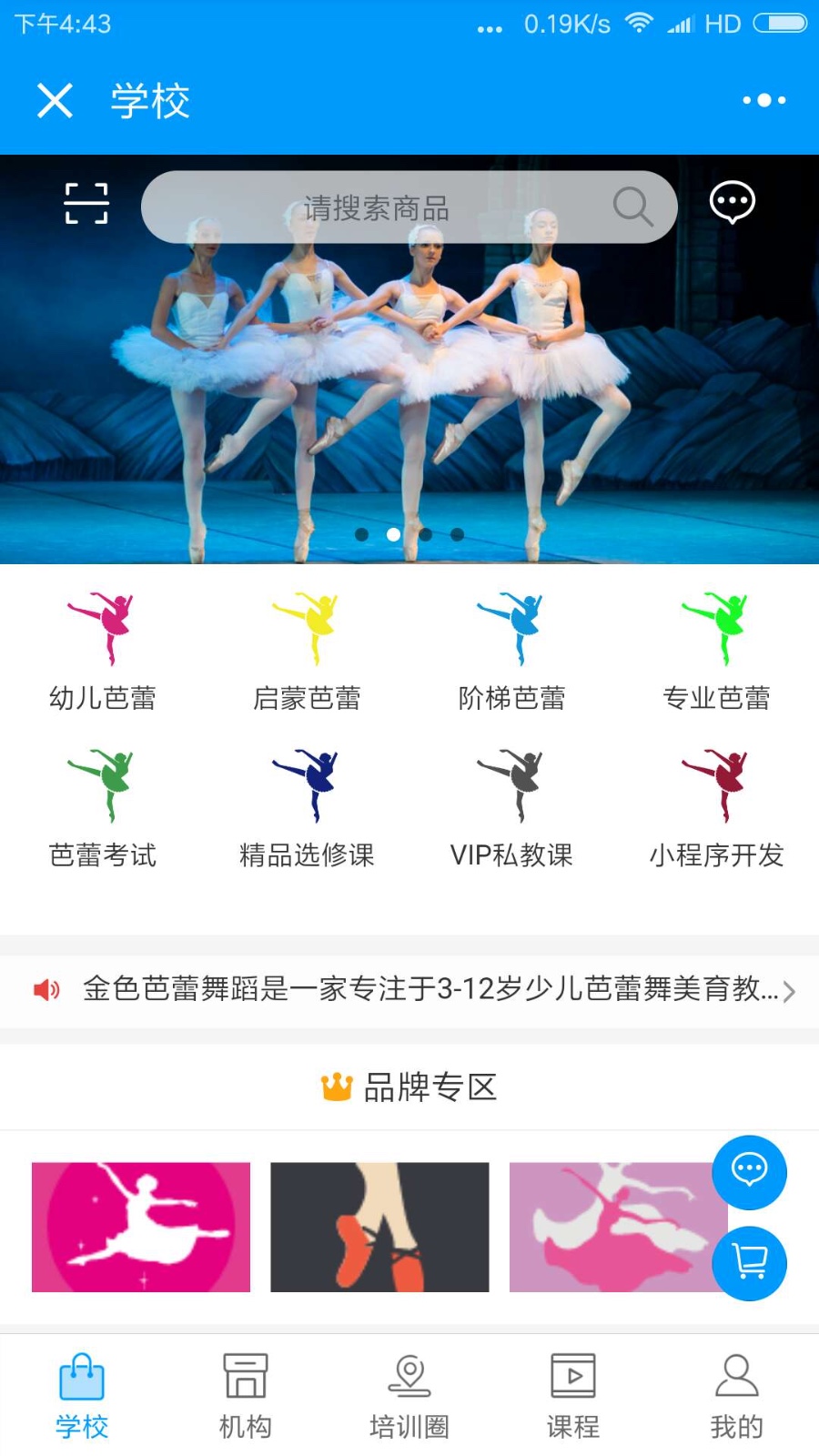Screen dimensions: 819x1456
Task: Tap the 请搜索商品 search box
Action: pos(409,207)
